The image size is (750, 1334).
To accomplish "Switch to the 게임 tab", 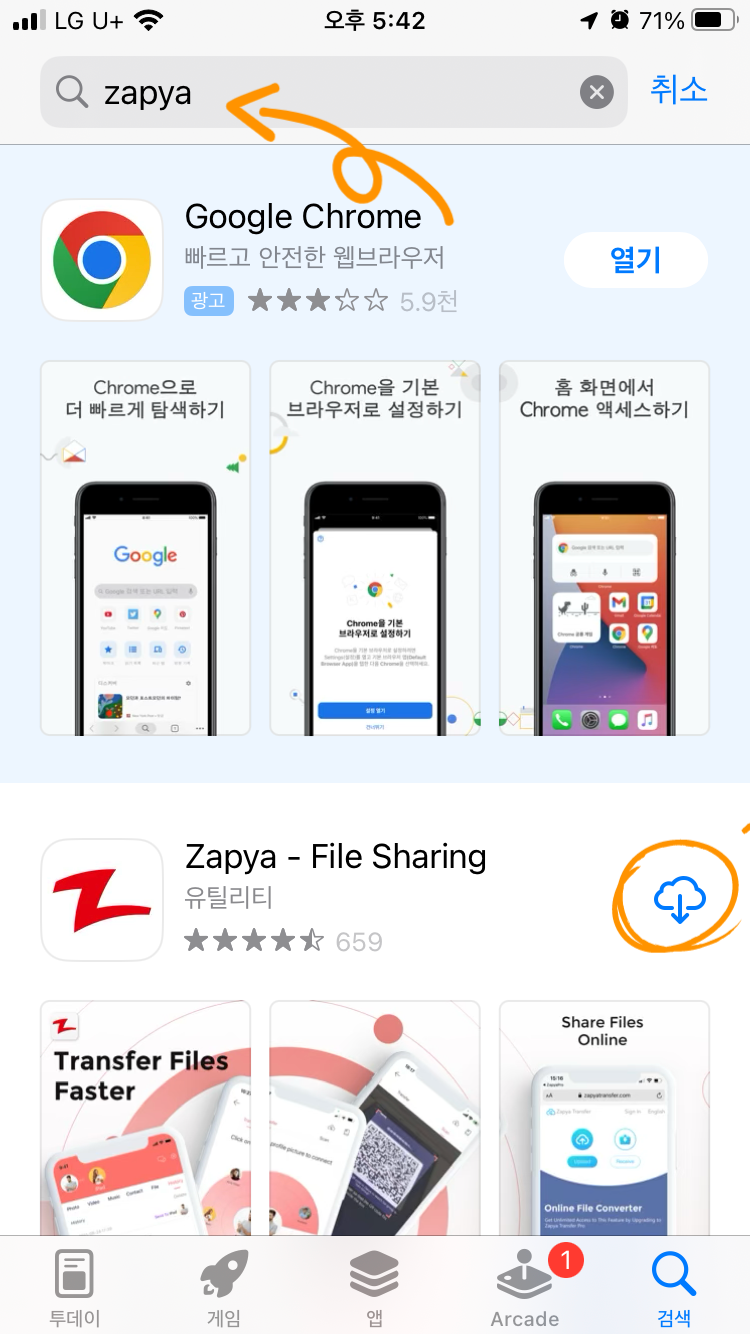I will [x=225, y=1288].
